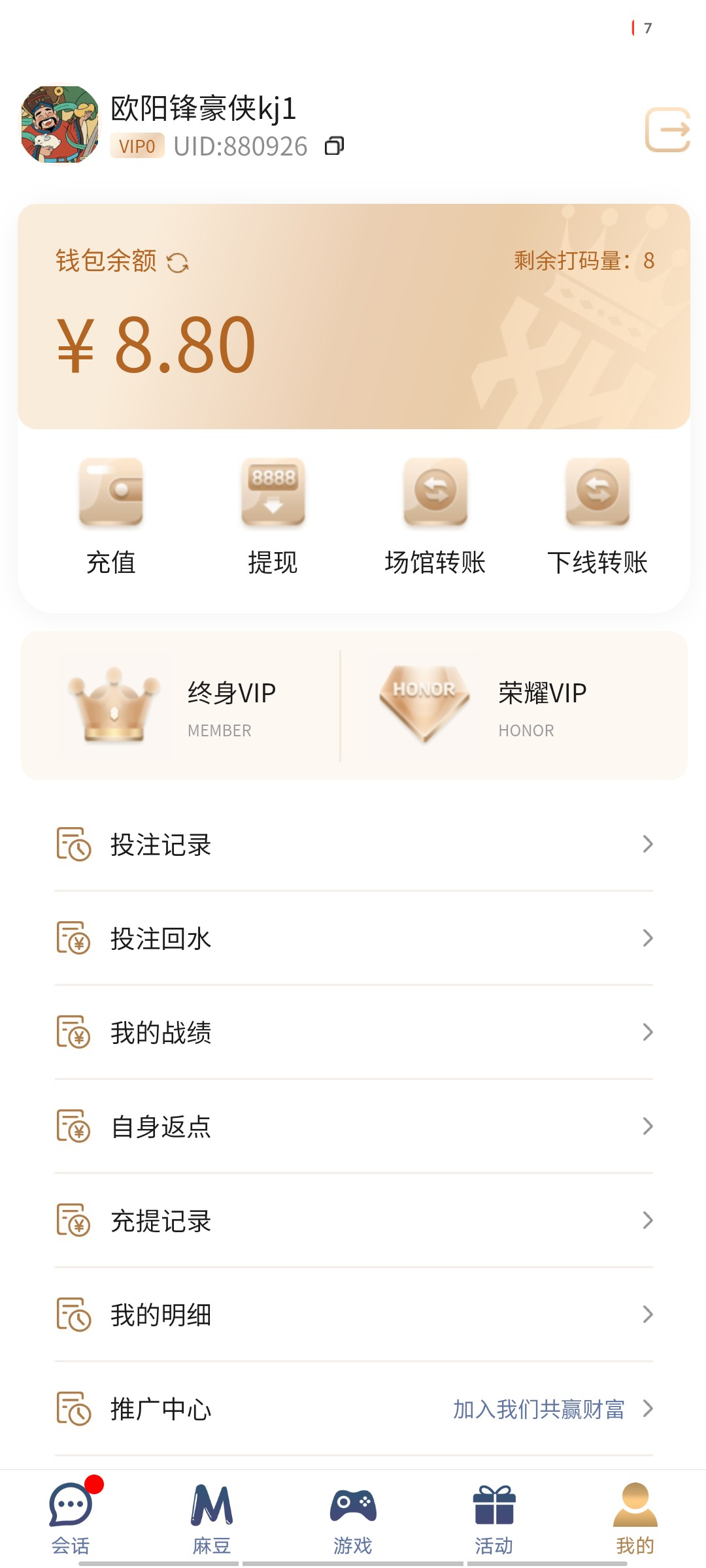View 我的战绩 results

click(353, 1032)
